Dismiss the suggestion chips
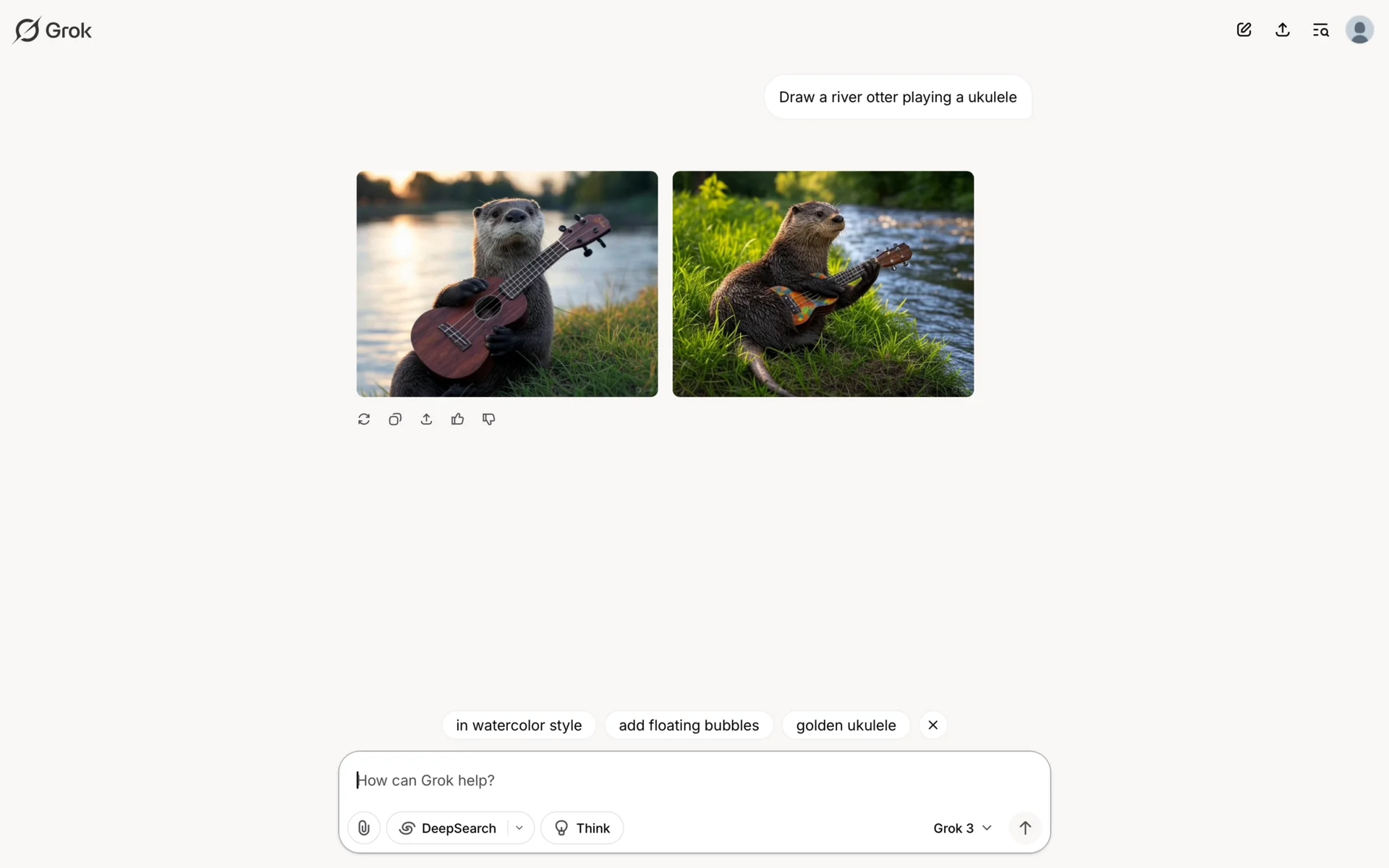 [933, 725]
